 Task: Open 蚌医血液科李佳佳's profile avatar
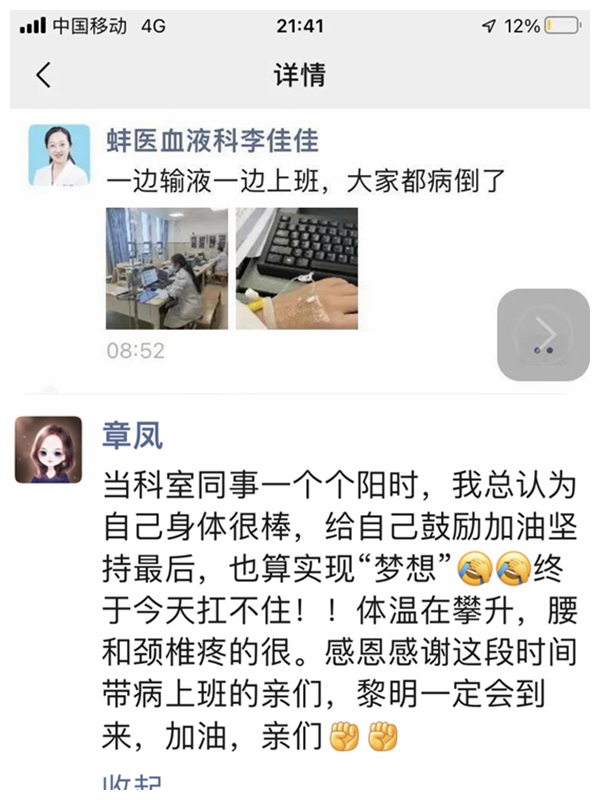coord(59,156)
